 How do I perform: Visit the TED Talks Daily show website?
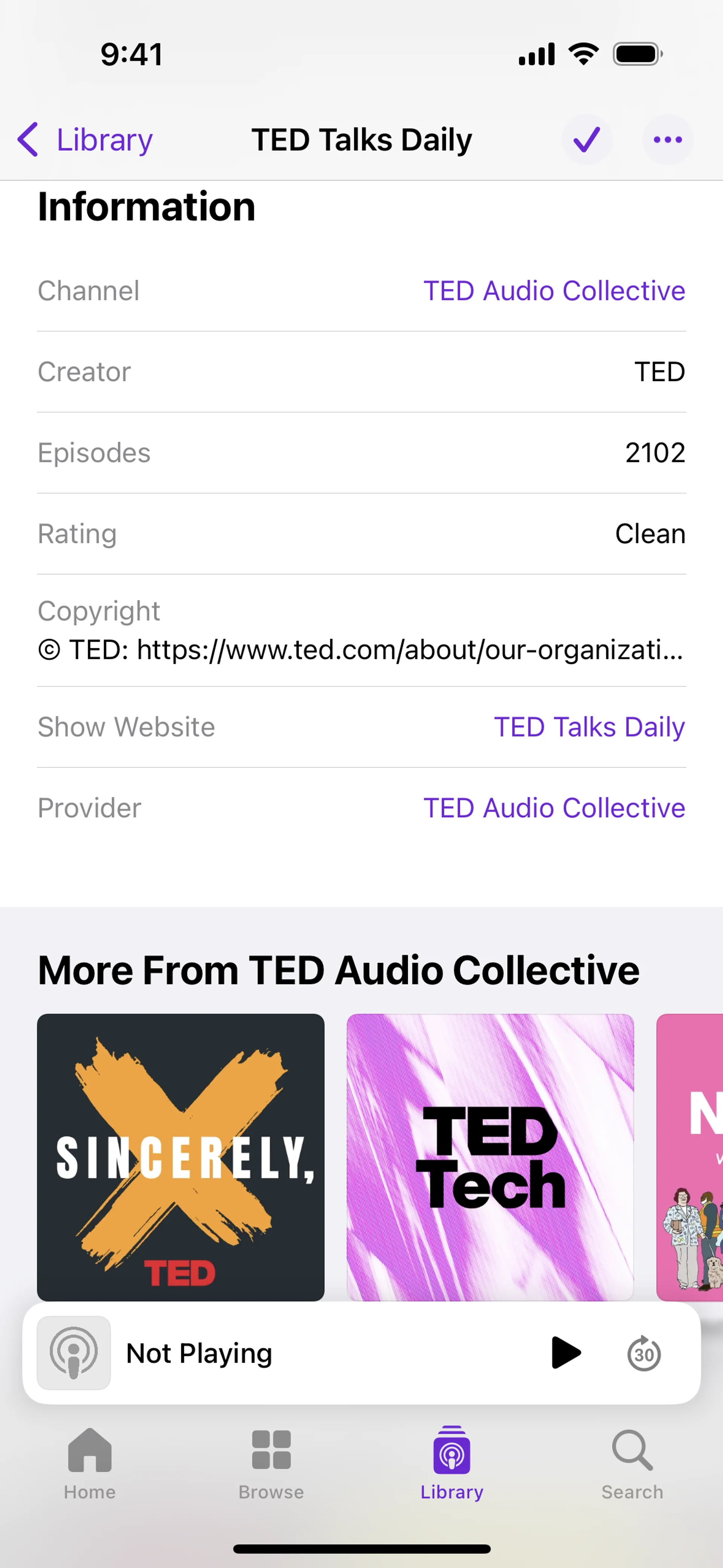coord(589,727)
